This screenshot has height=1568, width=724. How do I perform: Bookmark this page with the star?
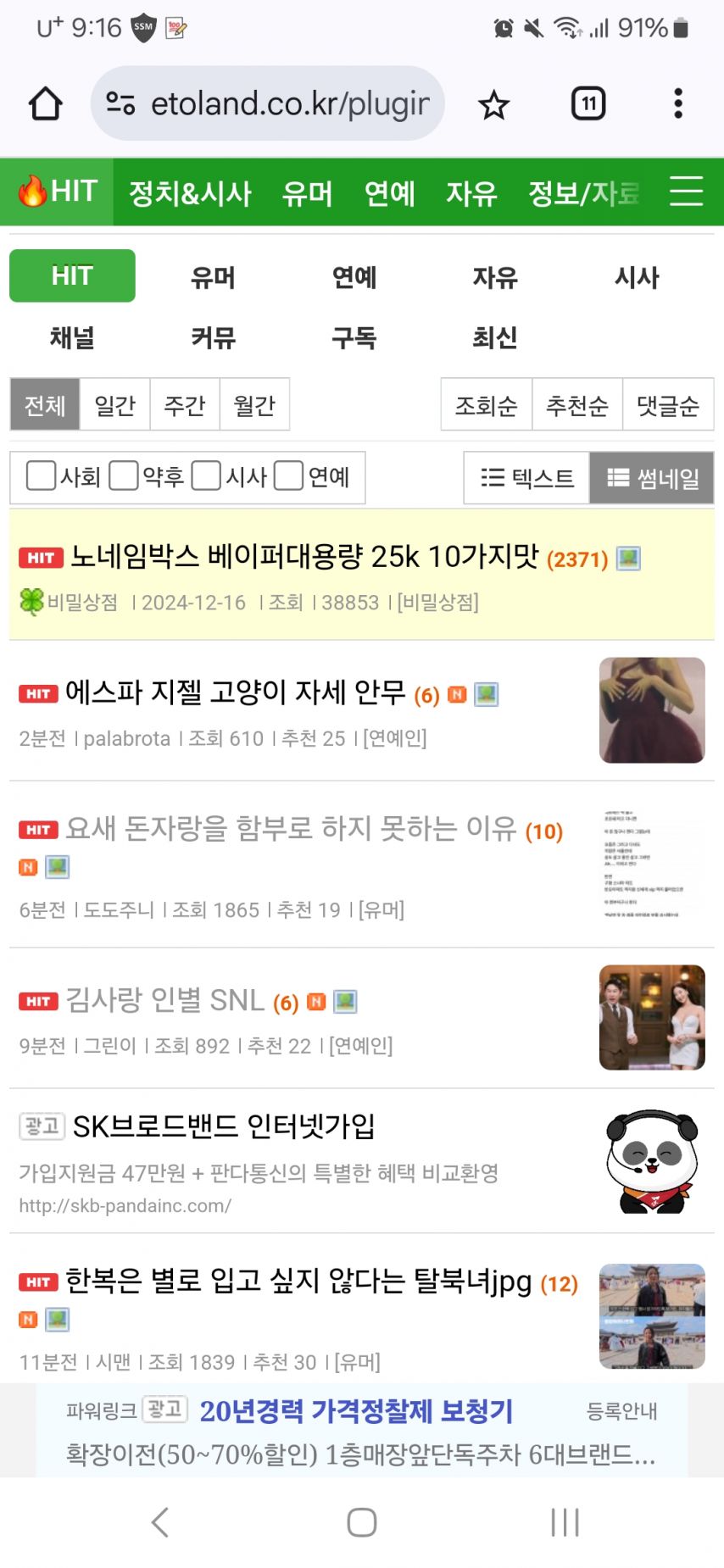[493, 105]
